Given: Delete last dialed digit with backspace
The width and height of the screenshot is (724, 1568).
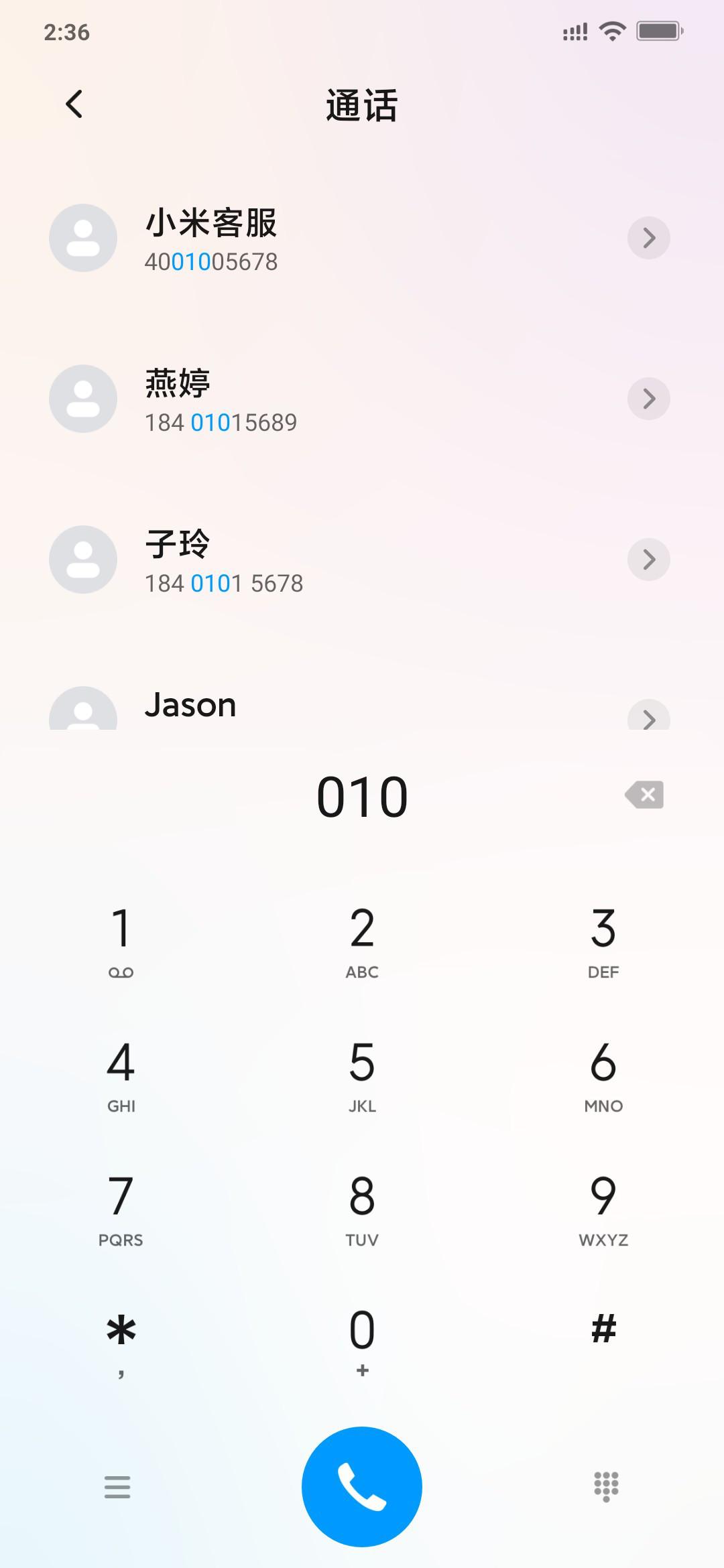Looking at the screenshot, I should click(644, 795).
